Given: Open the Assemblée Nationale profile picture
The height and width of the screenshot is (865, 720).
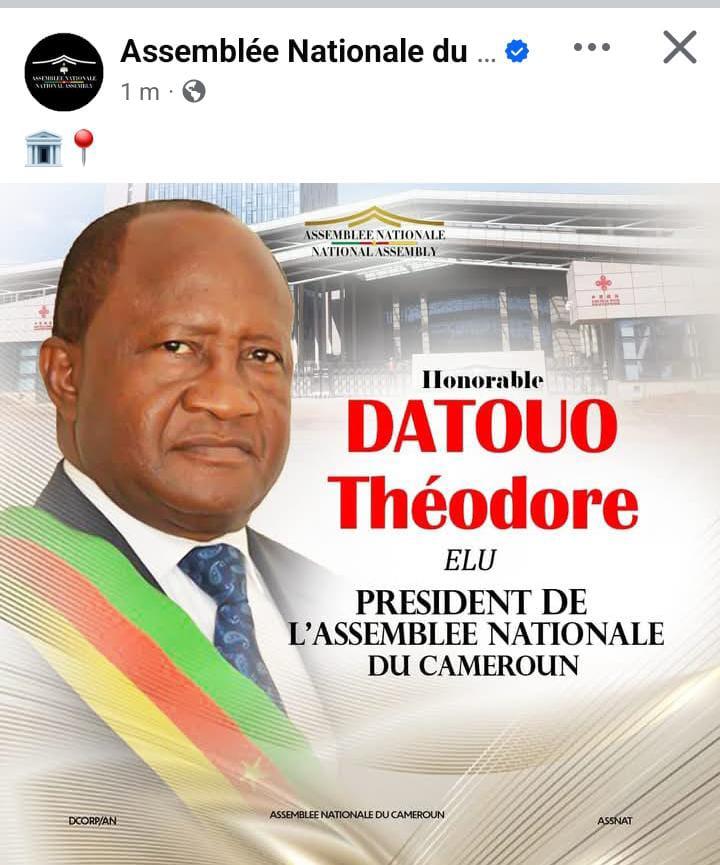Looking at the screenshot, I should coord(64,72).
